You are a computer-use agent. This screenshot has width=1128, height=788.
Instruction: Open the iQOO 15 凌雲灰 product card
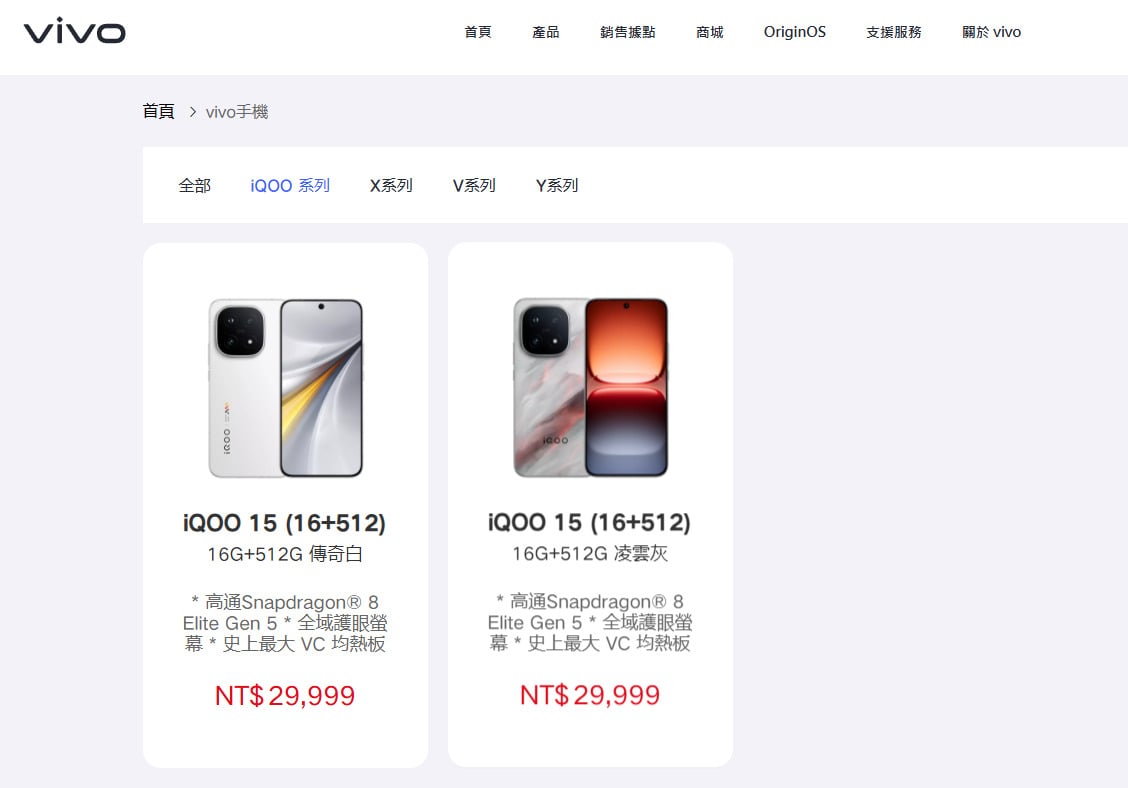(x=590, y=504)
